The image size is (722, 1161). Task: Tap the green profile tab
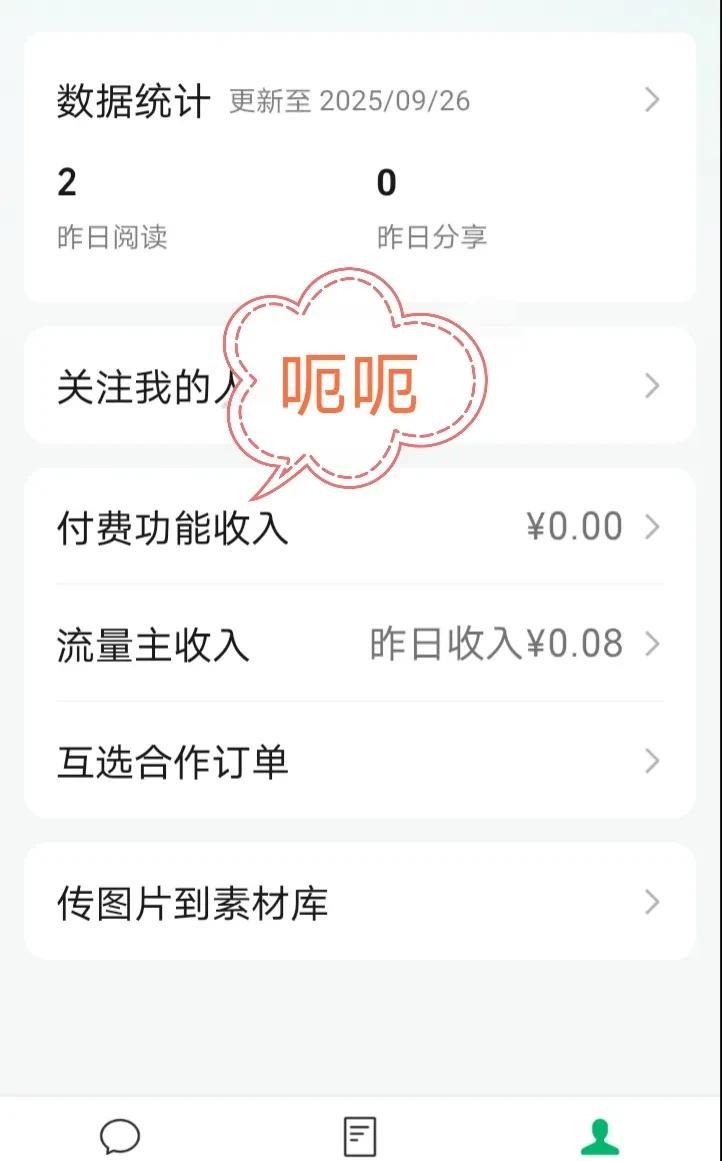pos(600,1136)
